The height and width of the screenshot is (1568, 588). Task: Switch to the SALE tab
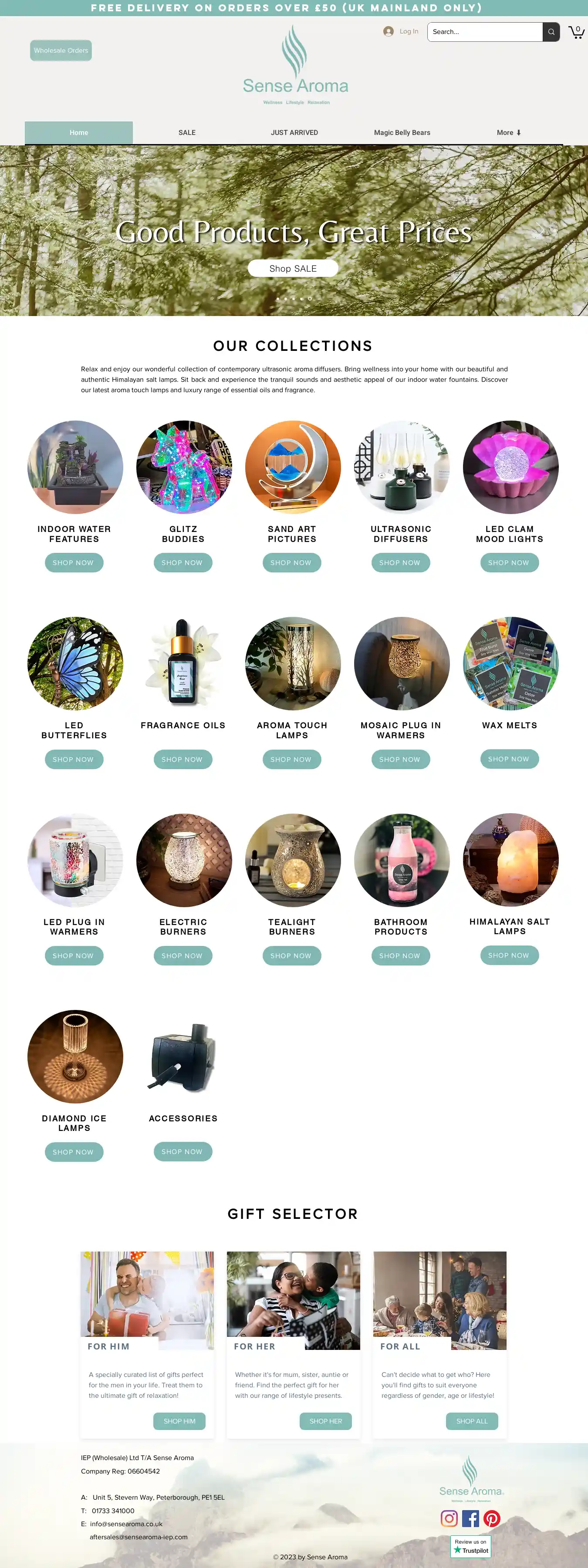pos(187,133)
